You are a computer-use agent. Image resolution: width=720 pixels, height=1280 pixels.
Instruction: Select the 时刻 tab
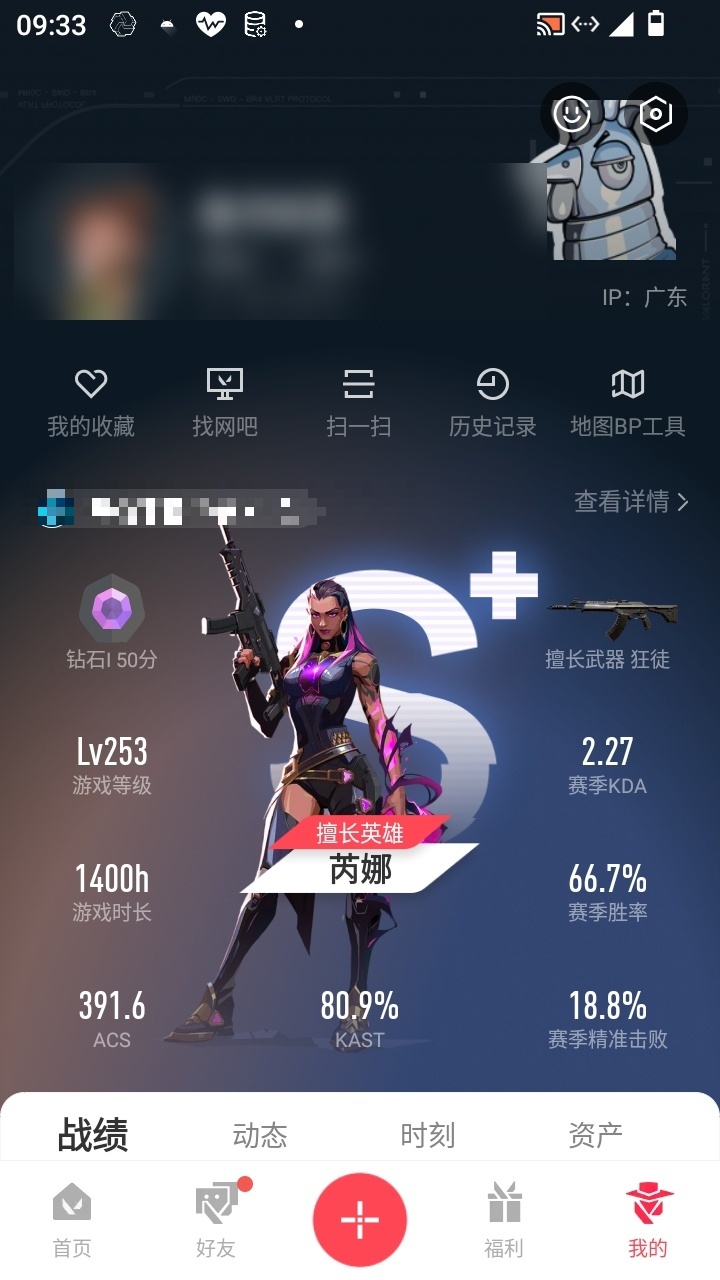(x=428, y=1135)
